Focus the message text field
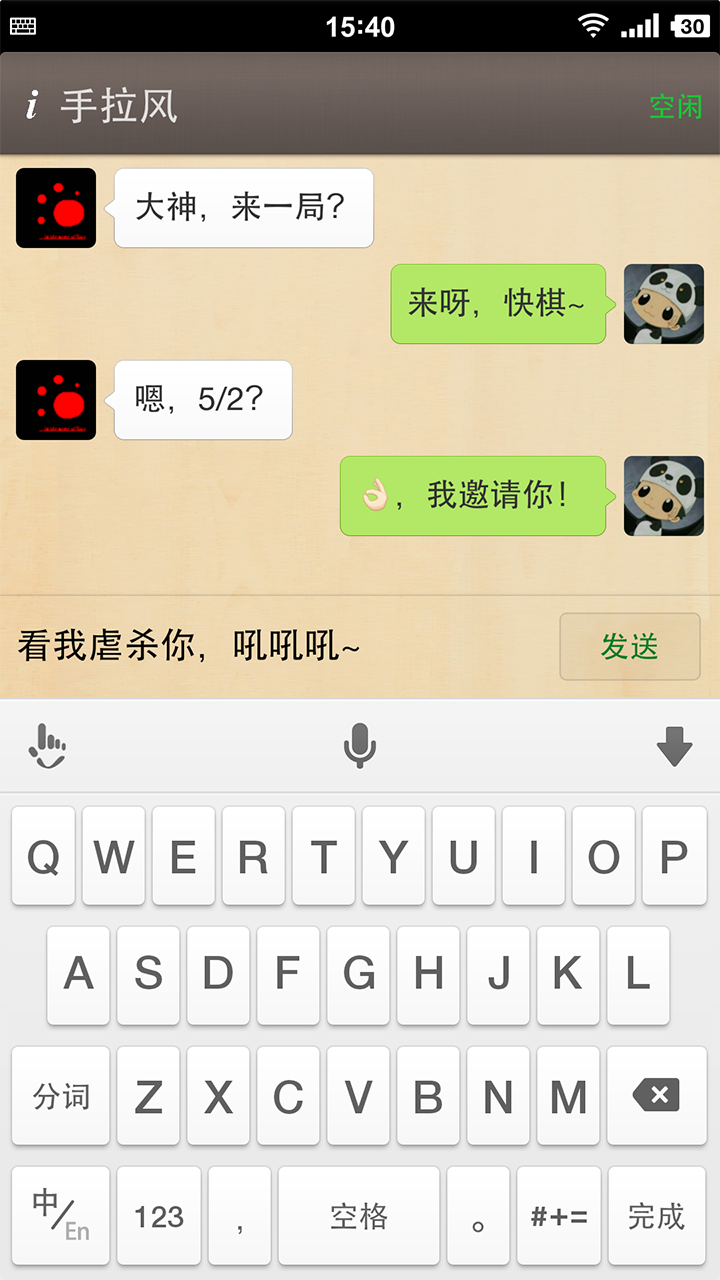This screenshot has width=720, height=1280. click(x=280, y=647)
